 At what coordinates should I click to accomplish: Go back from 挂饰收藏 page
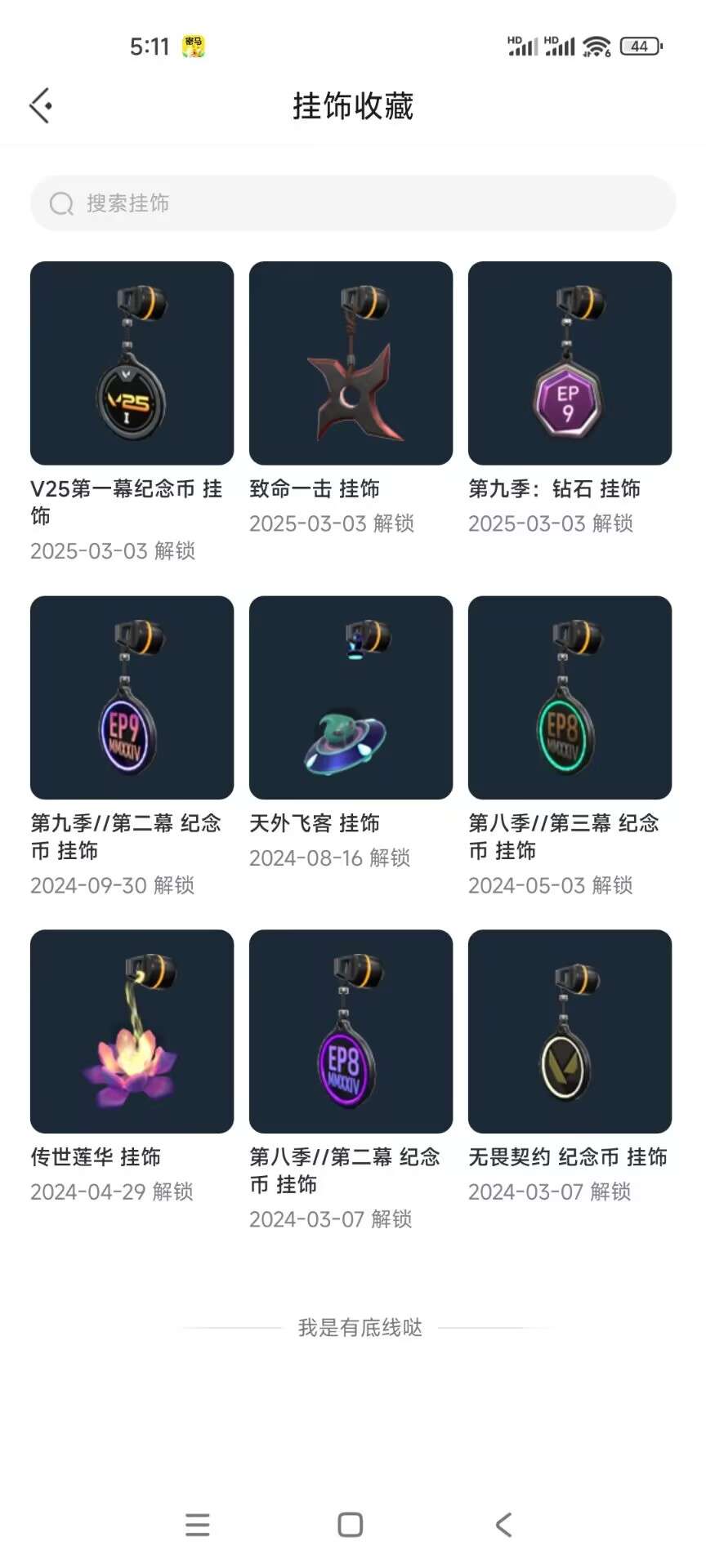[41, 105]
